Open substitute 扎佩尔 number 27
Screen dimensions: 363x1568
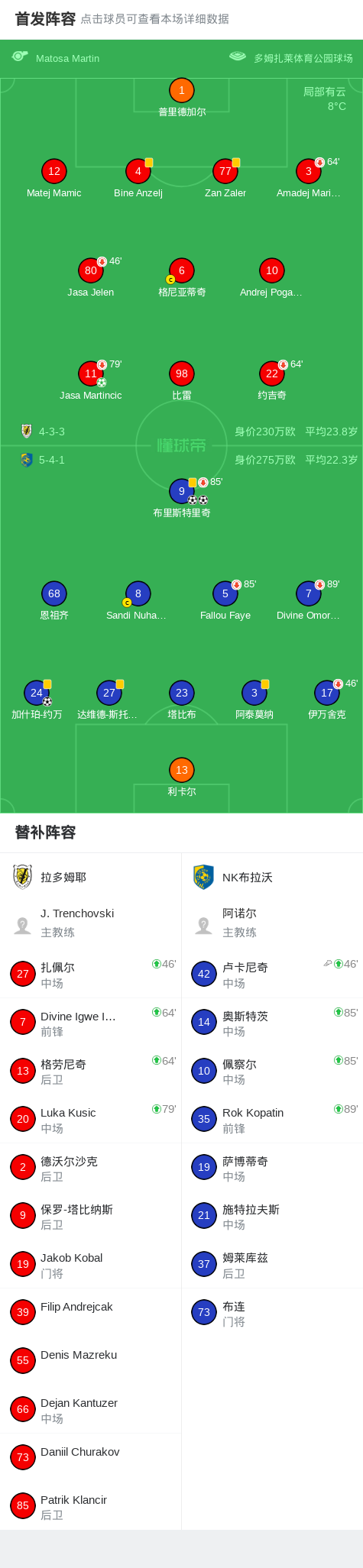pos(91,974)
